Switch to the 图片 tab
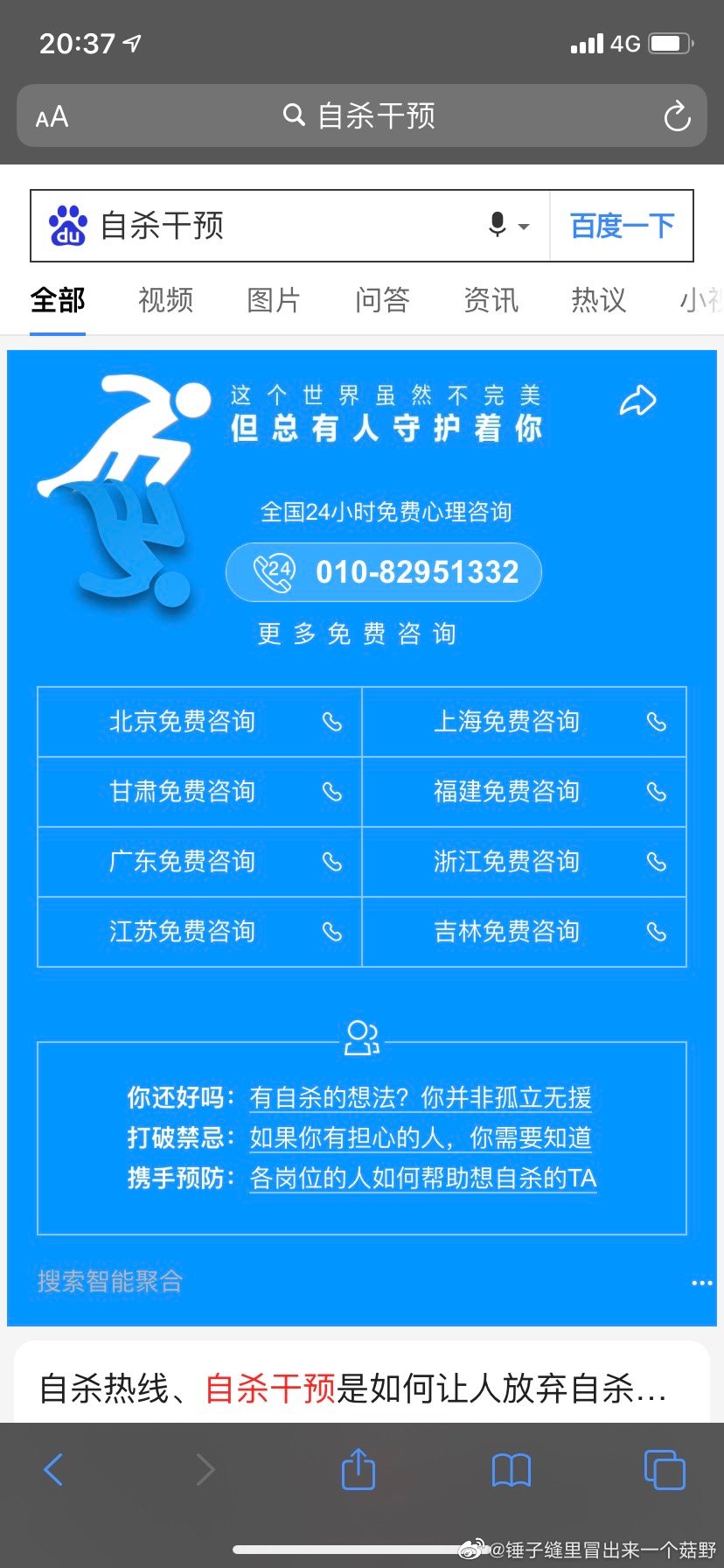 point(274,300)
